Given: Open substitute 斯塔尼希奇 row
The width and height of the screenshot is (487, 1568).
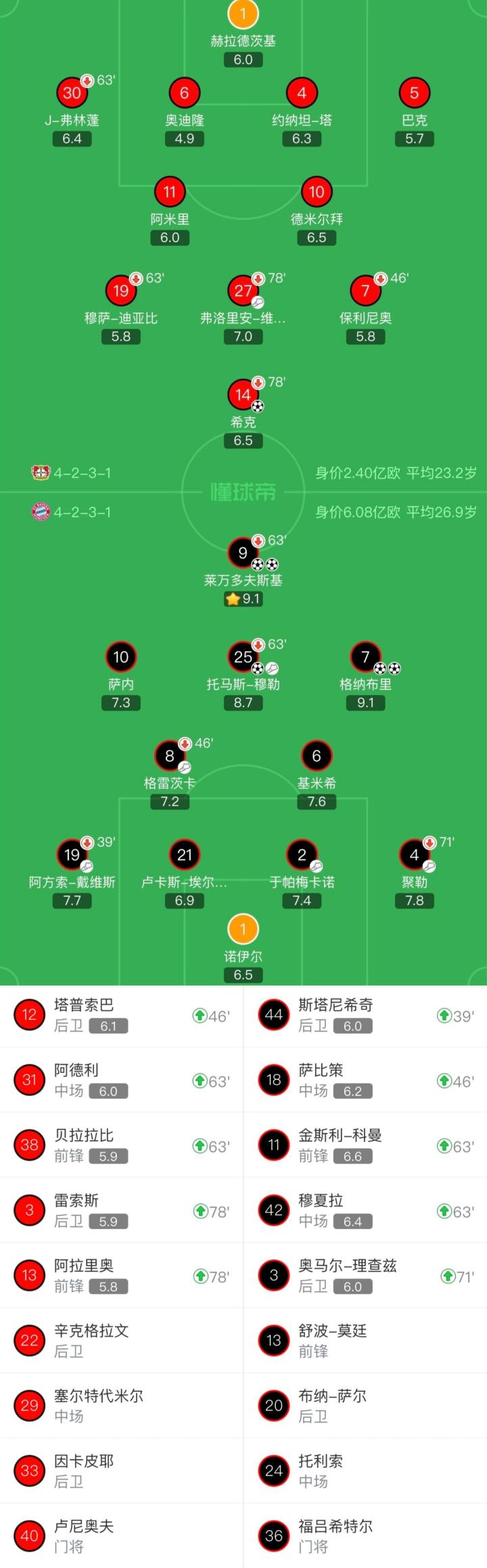Looking at the screenshot, I should click(x=365, y=1015).
